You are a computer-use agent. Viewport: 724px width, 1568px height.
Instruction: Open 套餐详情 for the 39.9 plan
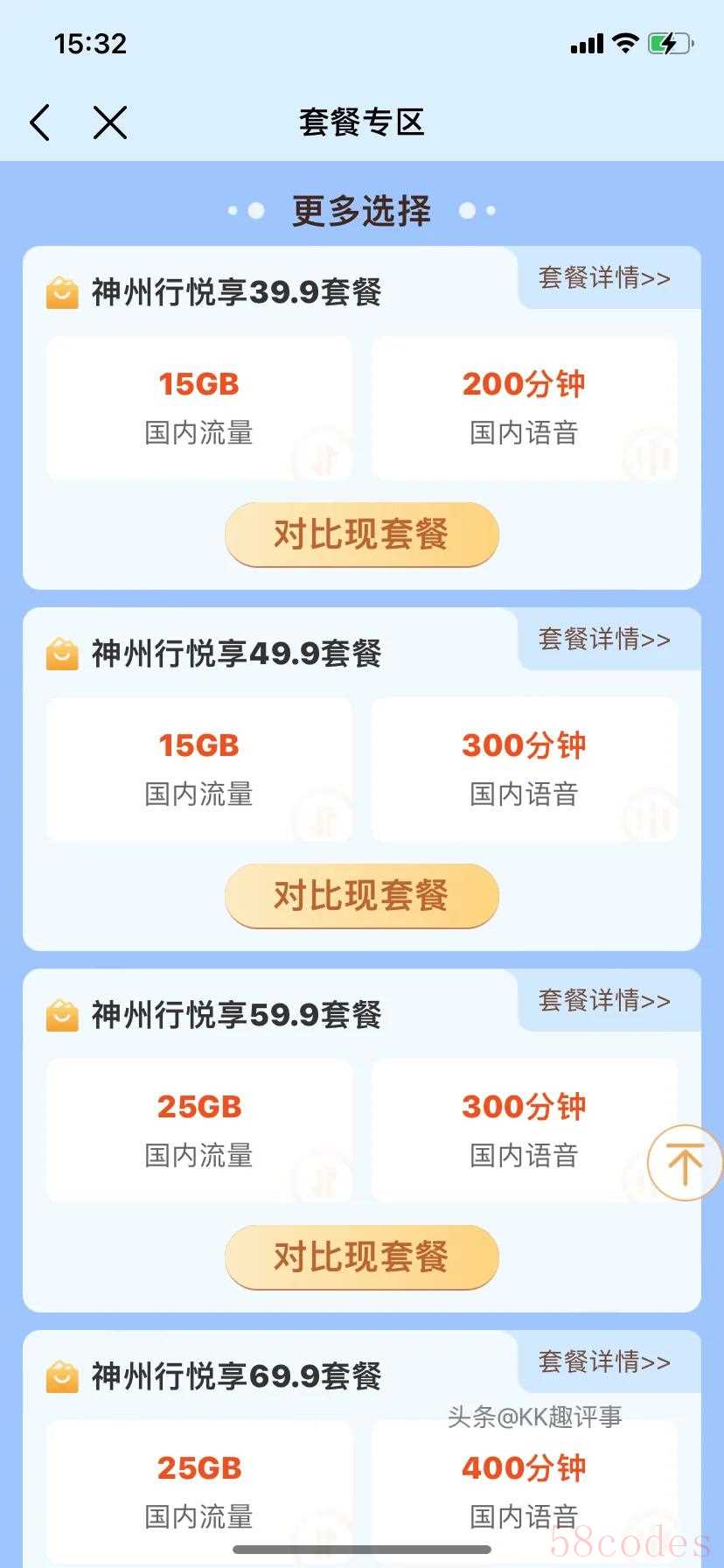click(604, 278)
